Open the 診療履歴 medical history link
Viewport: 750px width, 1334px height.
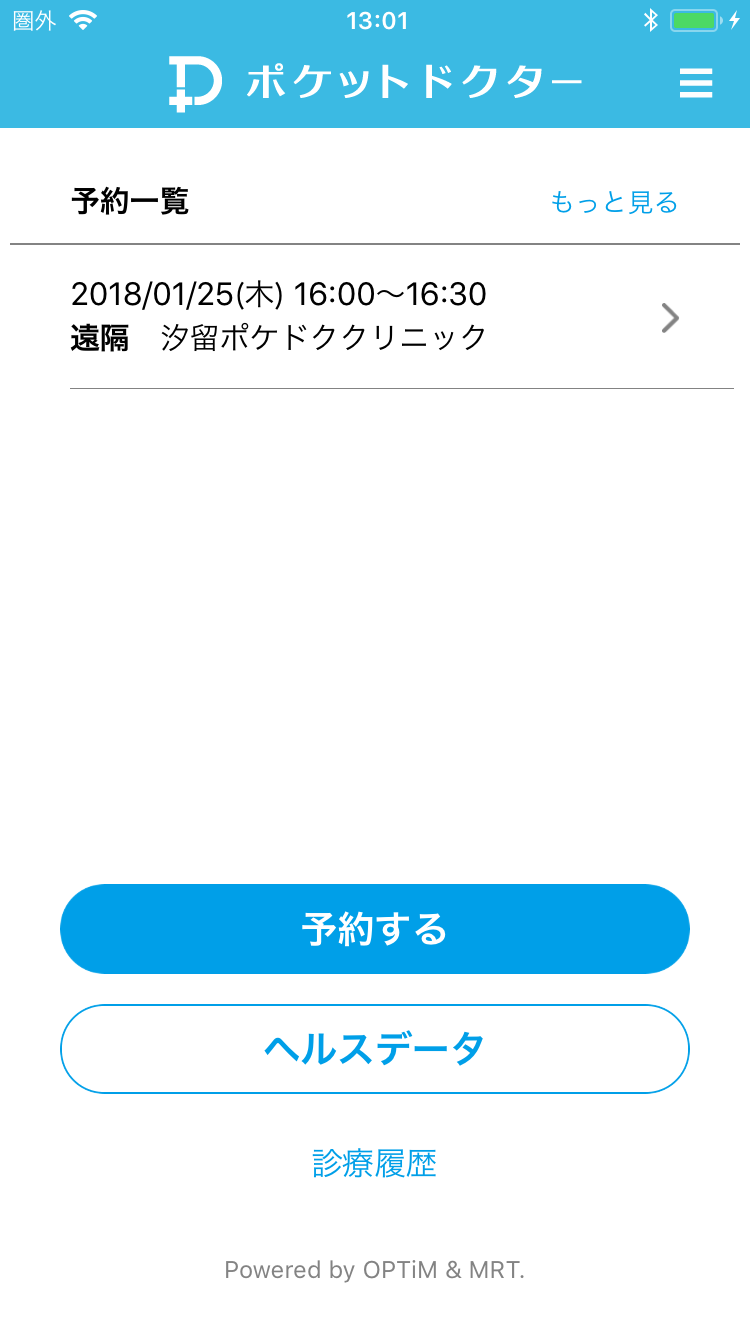point(374,1163)
